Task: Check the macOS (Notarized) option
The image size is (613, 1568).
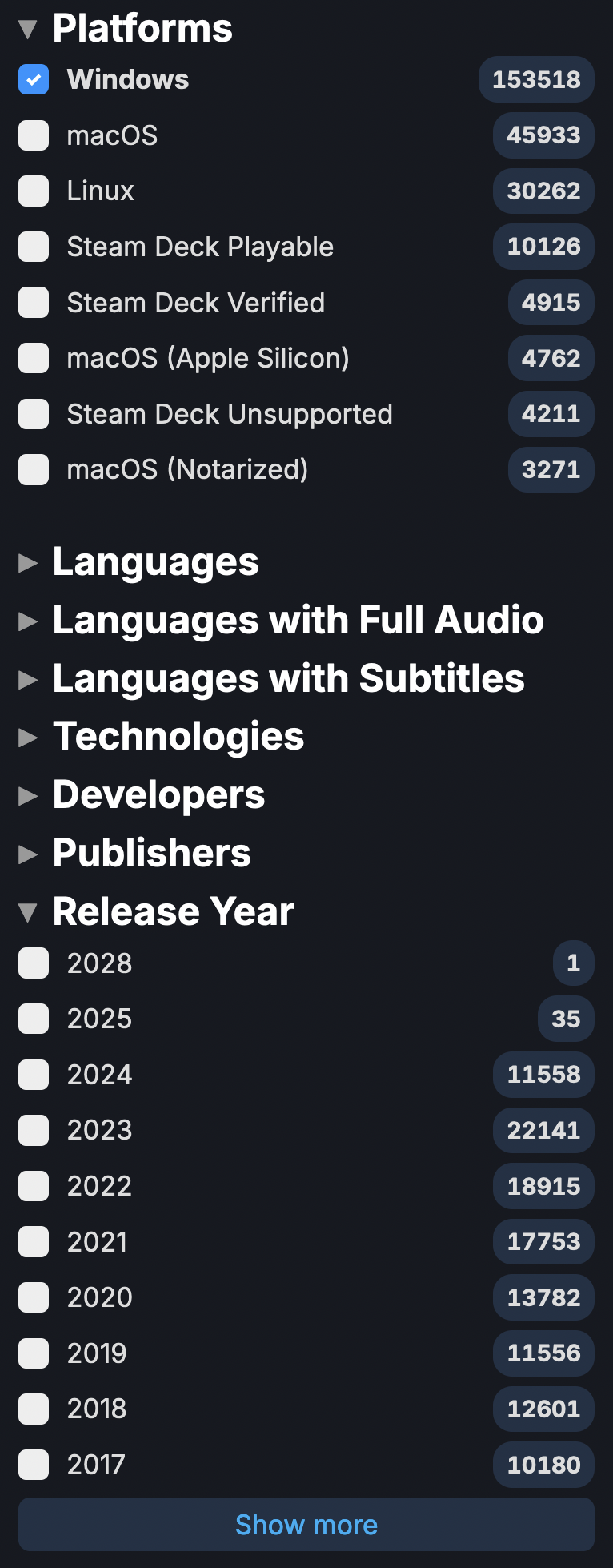Action: pyautogui.click(x=34, y=469)
